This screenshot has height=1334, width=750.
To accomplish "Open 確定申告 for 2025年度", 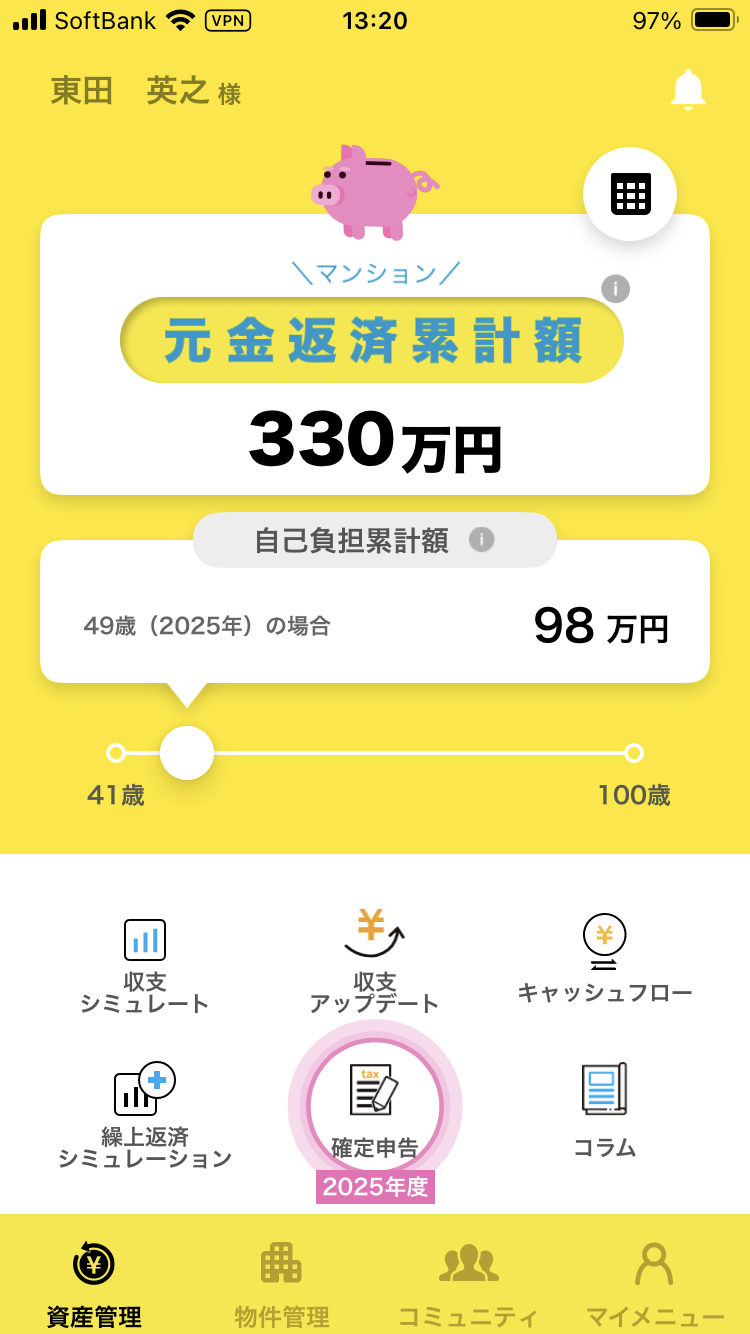I will click(375, 1108).
